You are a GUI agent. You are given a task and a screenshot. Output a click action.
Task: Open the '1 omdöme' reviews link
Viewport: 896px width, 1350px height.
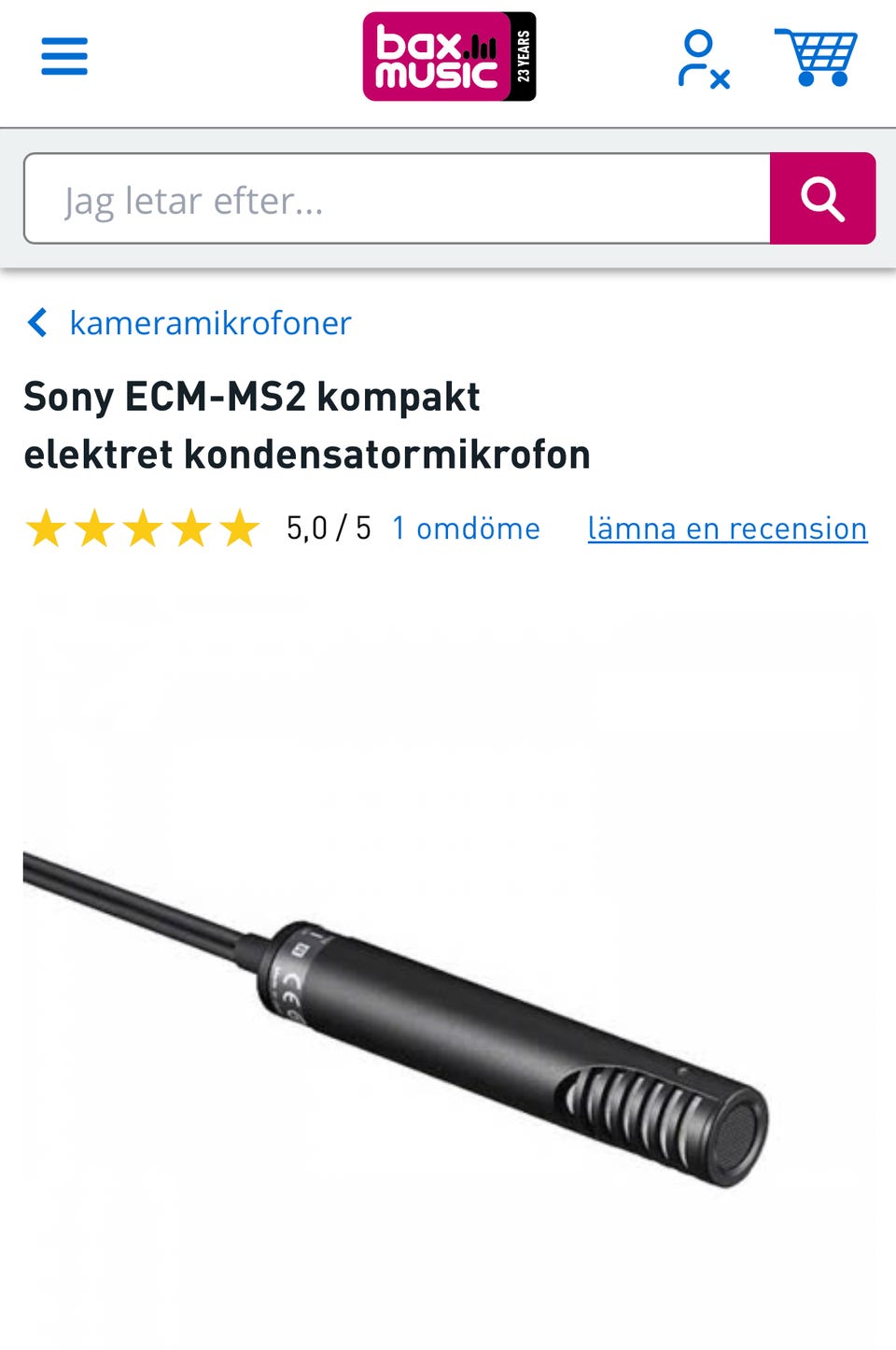[466, 528]
